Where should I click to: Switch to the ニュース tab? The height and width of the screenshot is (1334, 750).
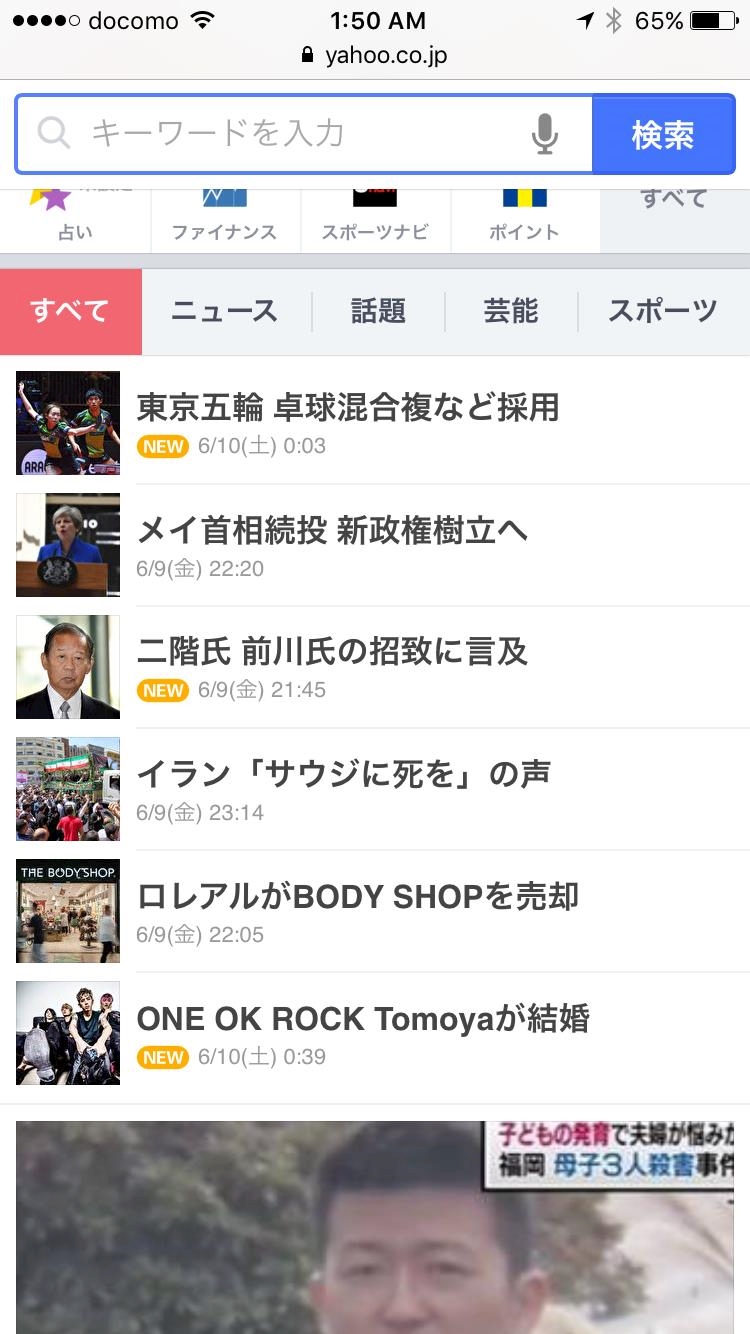click(224, 311)
